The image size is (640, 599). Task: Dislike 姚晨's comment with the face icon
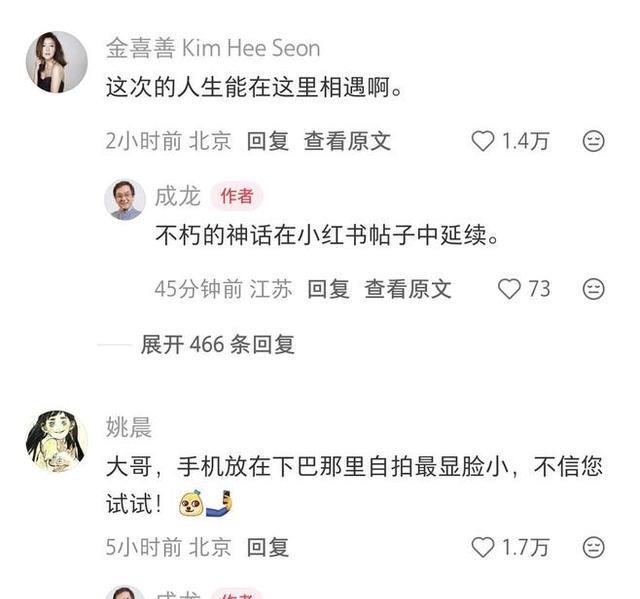(593, 547)
